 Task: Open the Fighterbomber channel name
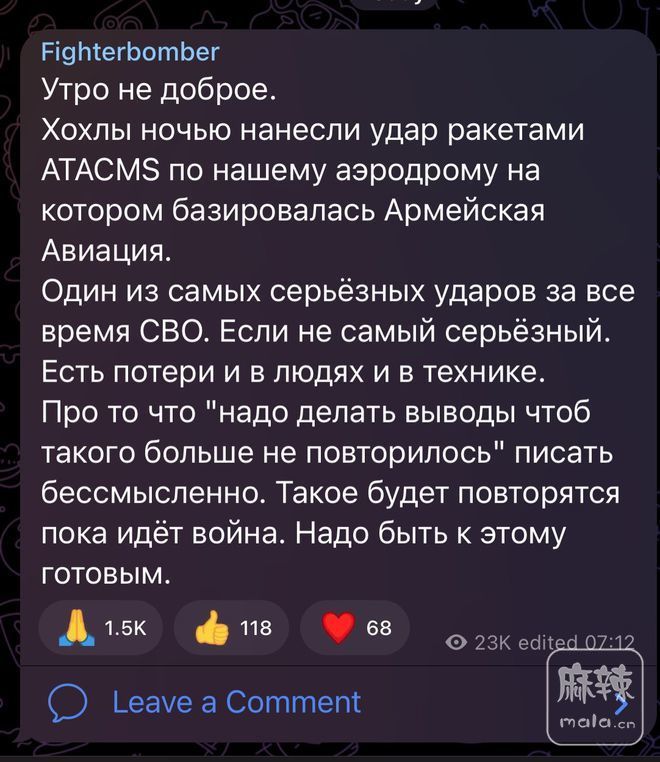(130, 52)
